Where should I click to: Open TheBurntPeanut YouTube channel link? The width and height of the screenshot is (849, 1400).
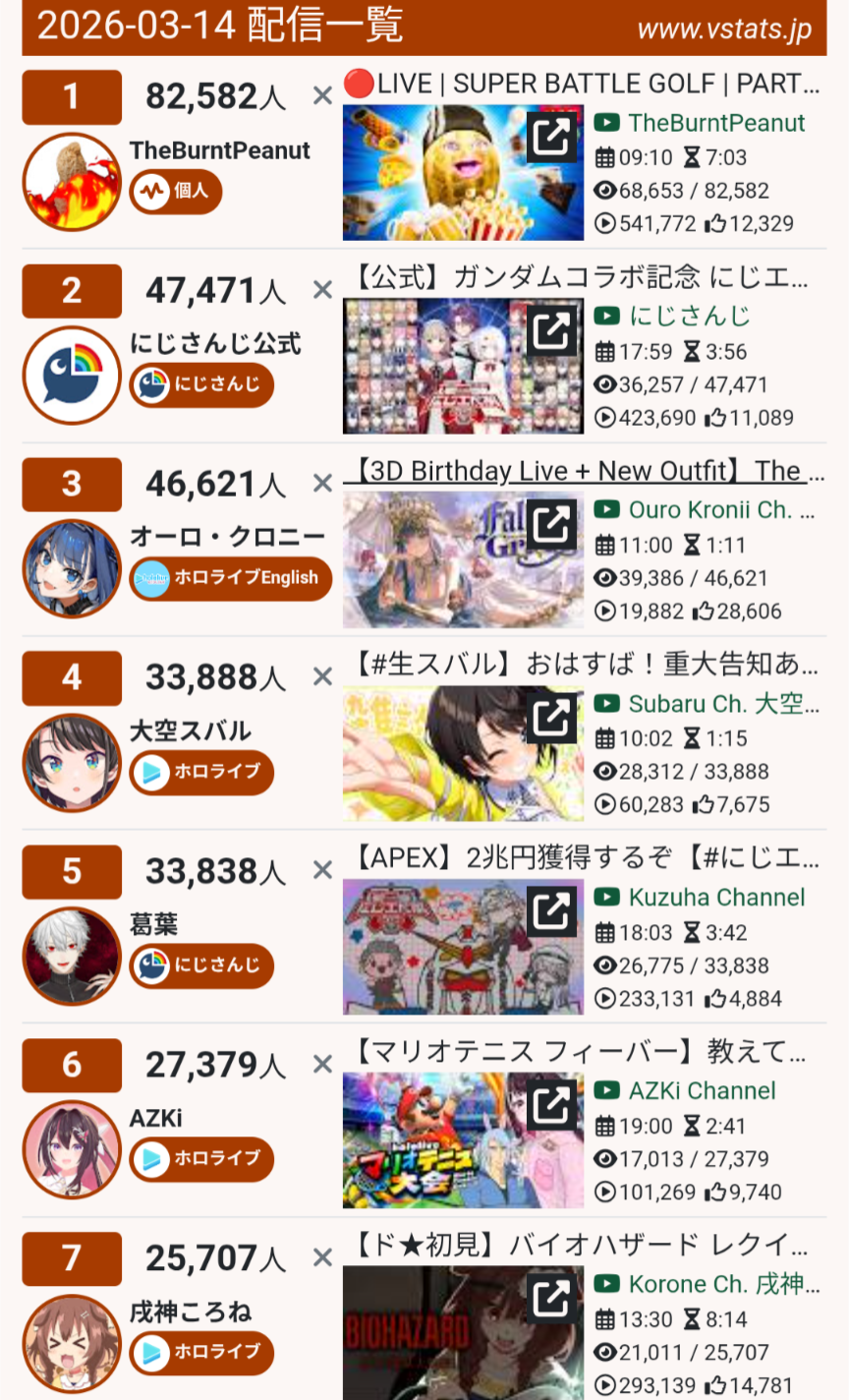(716, 123)
